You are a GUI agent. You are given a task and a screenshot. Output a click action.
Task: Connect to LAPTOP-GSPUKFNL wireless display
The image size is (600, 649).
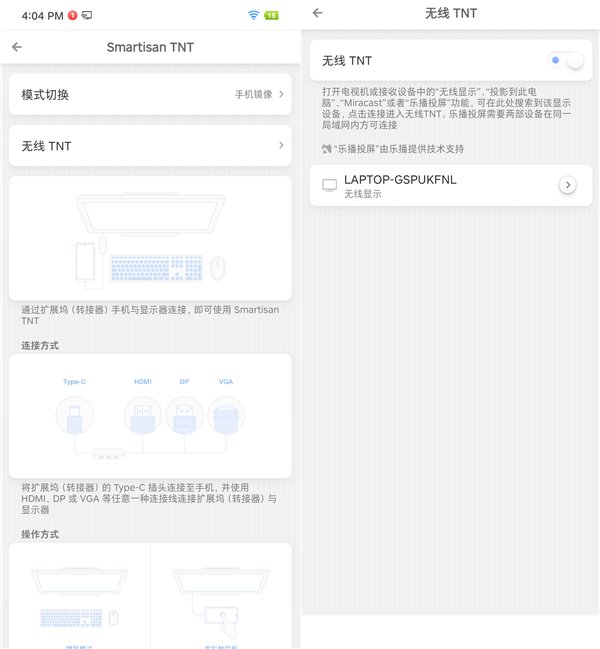point(430,185)
